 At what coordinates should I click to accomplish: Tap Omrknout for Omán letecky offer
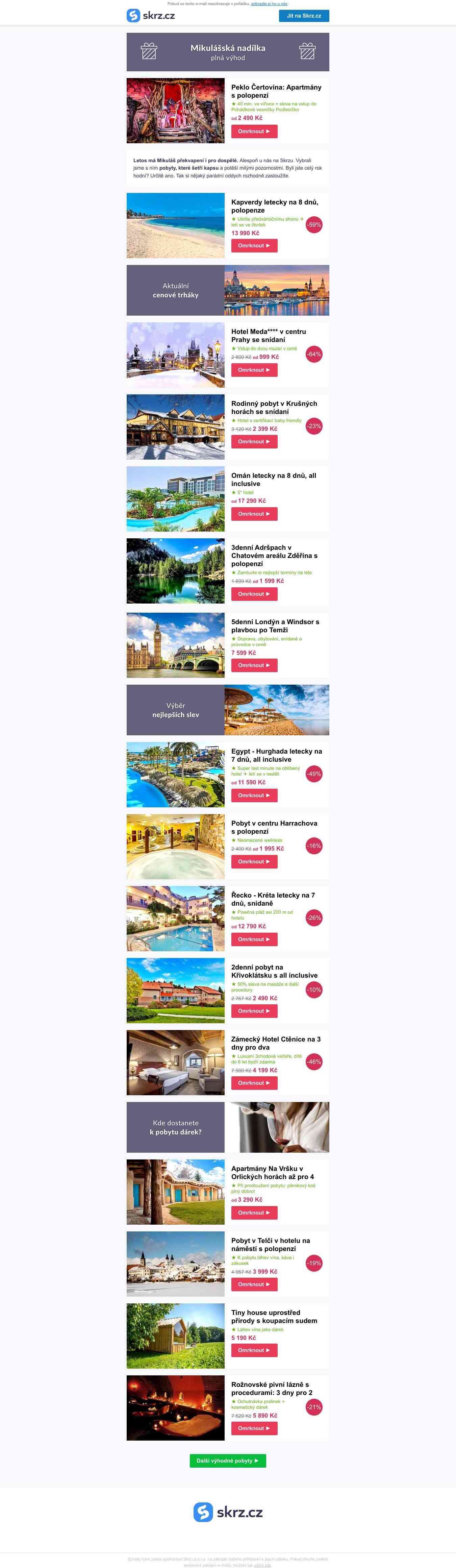pos(254,514)
